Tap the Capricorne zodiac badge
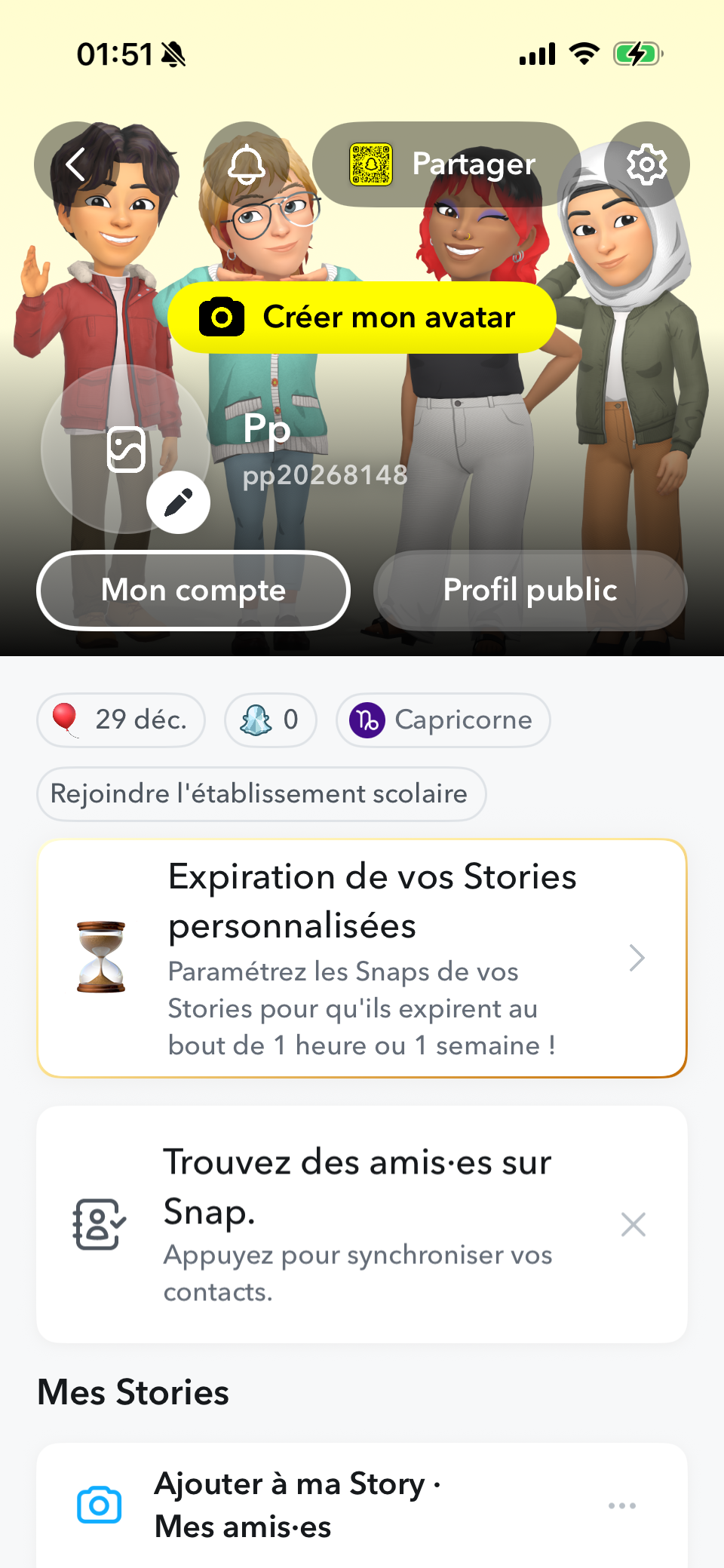Viewport: 724px width, 1568px height. 443,720
